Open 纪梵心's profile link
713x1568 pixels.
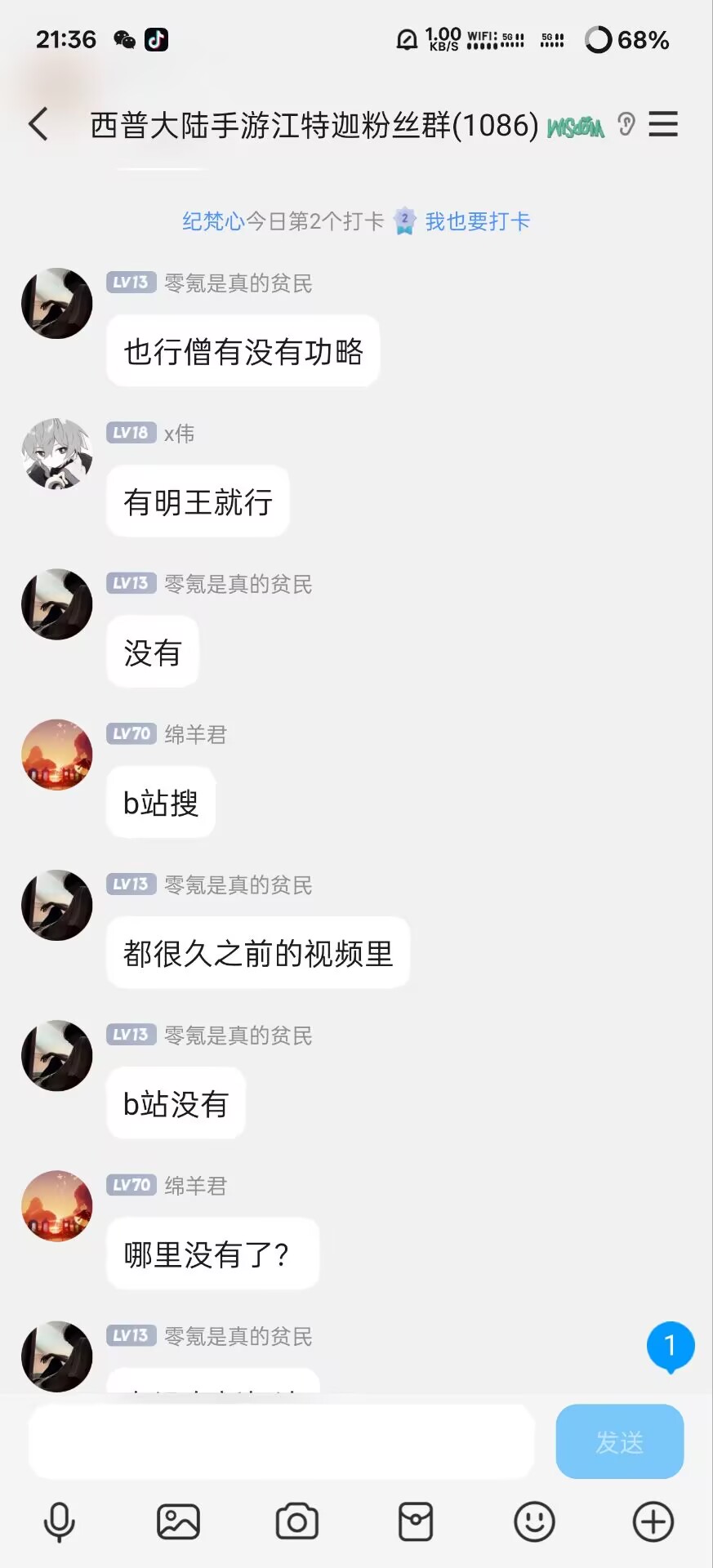pos(213,221)
